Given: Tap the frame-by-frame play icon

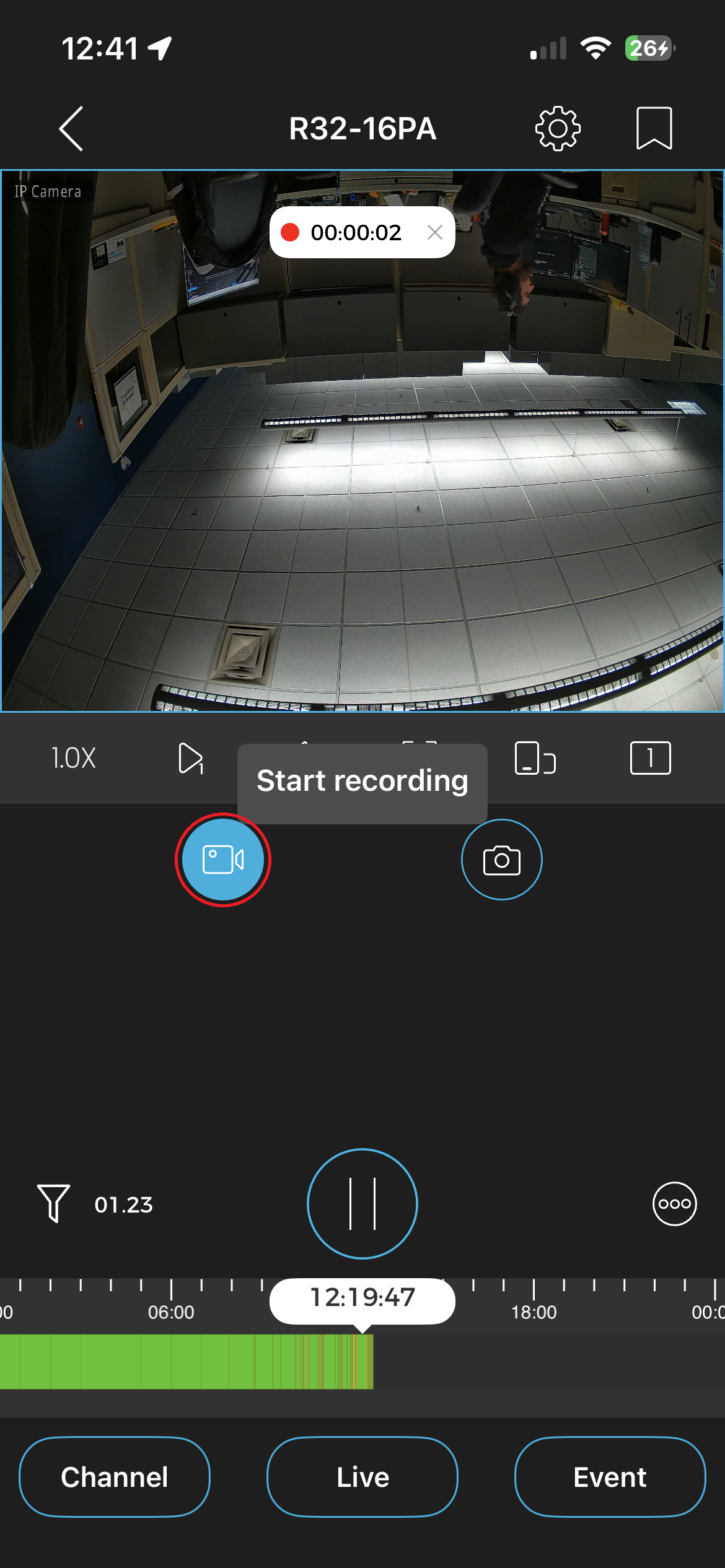Looking at the screenshot, I should pos(190,758).
